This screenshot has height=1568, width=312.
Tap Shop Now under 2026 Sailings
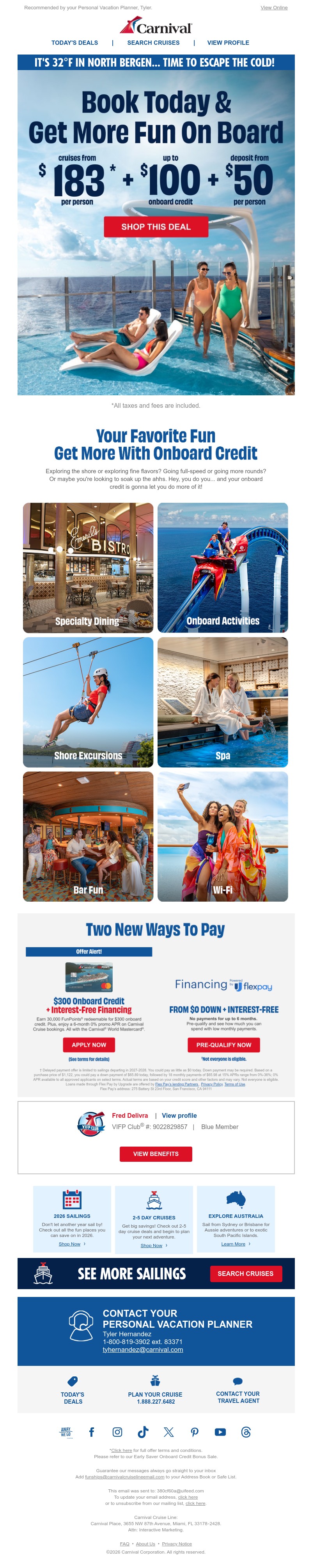[x=69, y=1244]
